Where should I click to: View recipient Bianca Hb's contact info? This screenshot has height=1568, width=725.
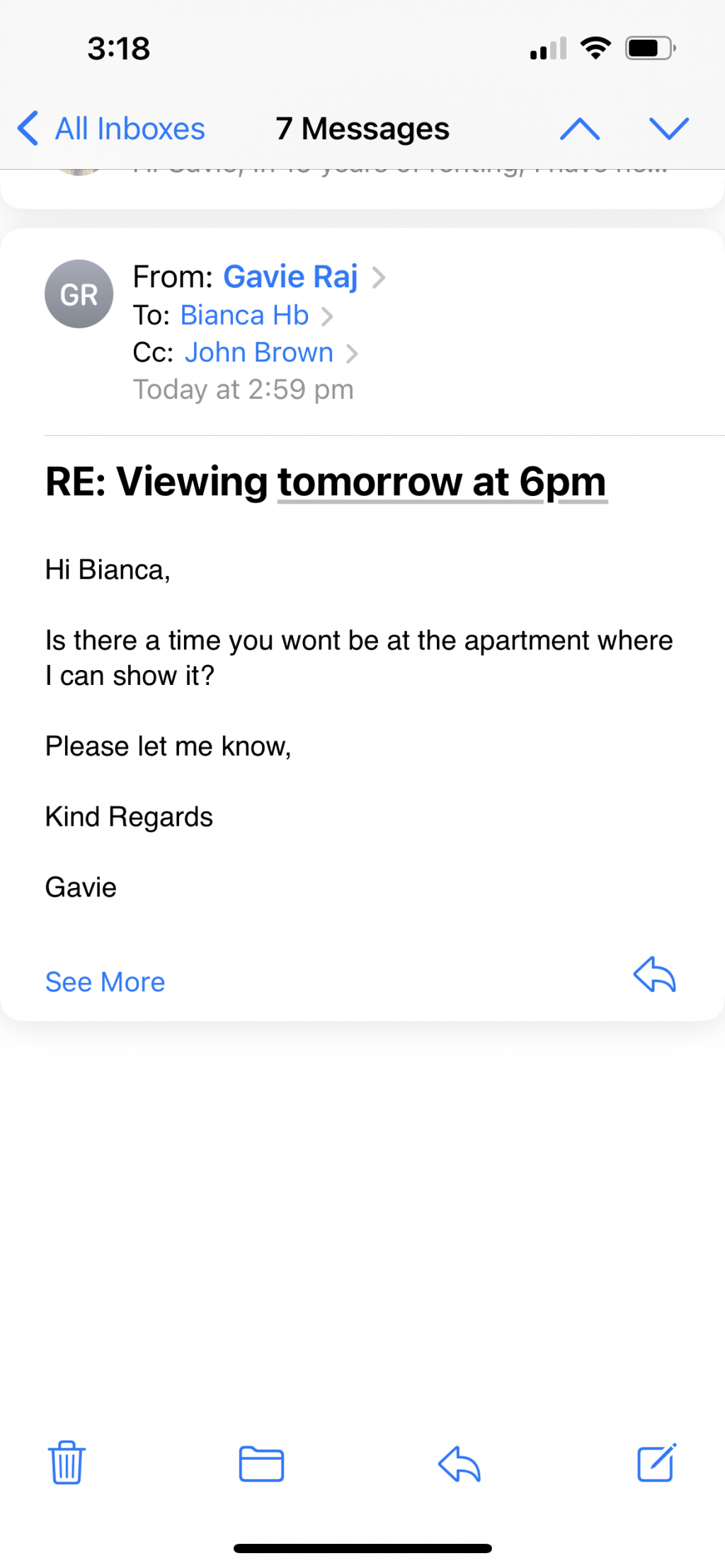(x=244, y=316)
